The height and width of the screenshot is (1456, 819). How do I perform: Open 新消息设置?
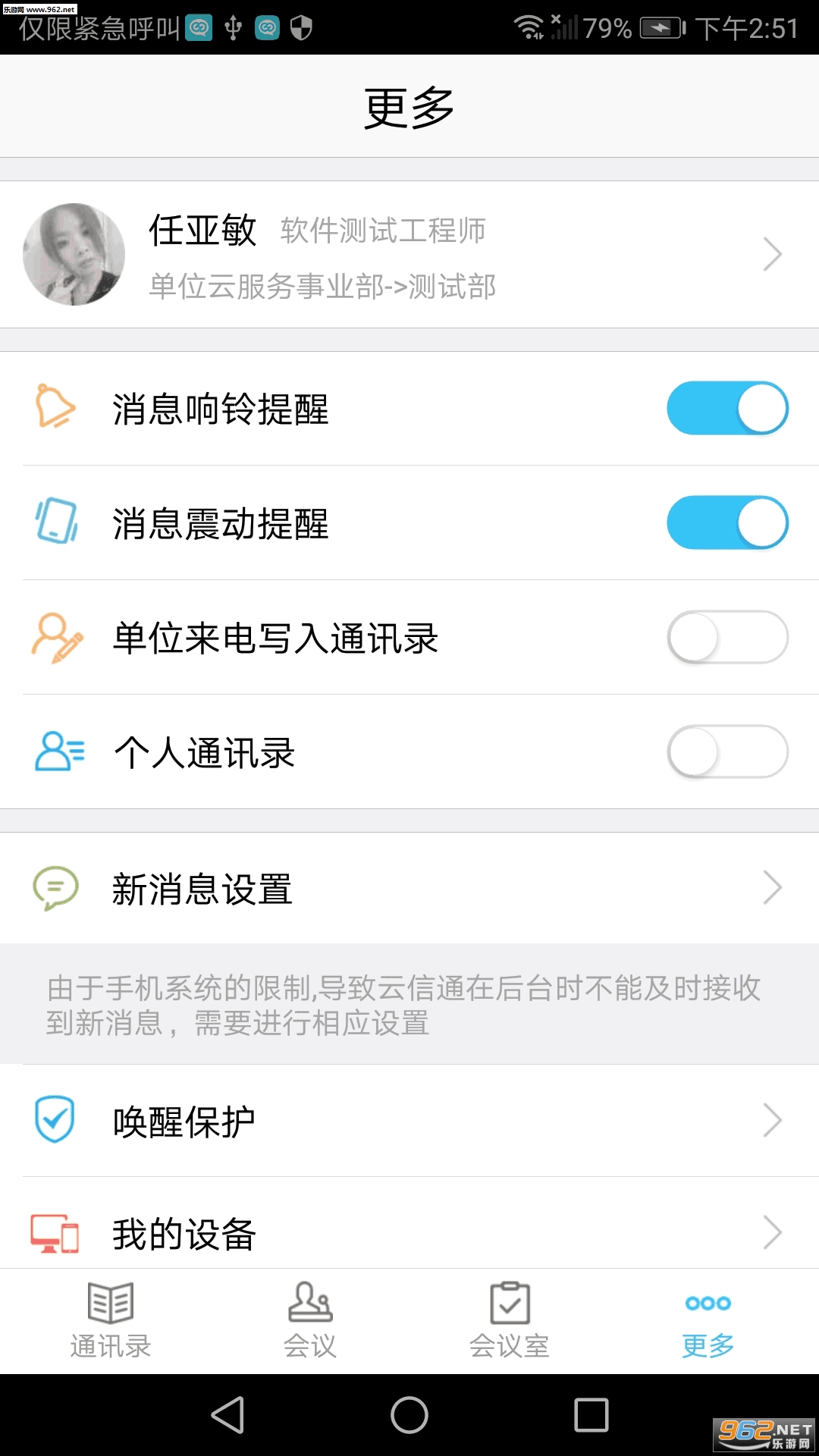(x=409, y=888)
